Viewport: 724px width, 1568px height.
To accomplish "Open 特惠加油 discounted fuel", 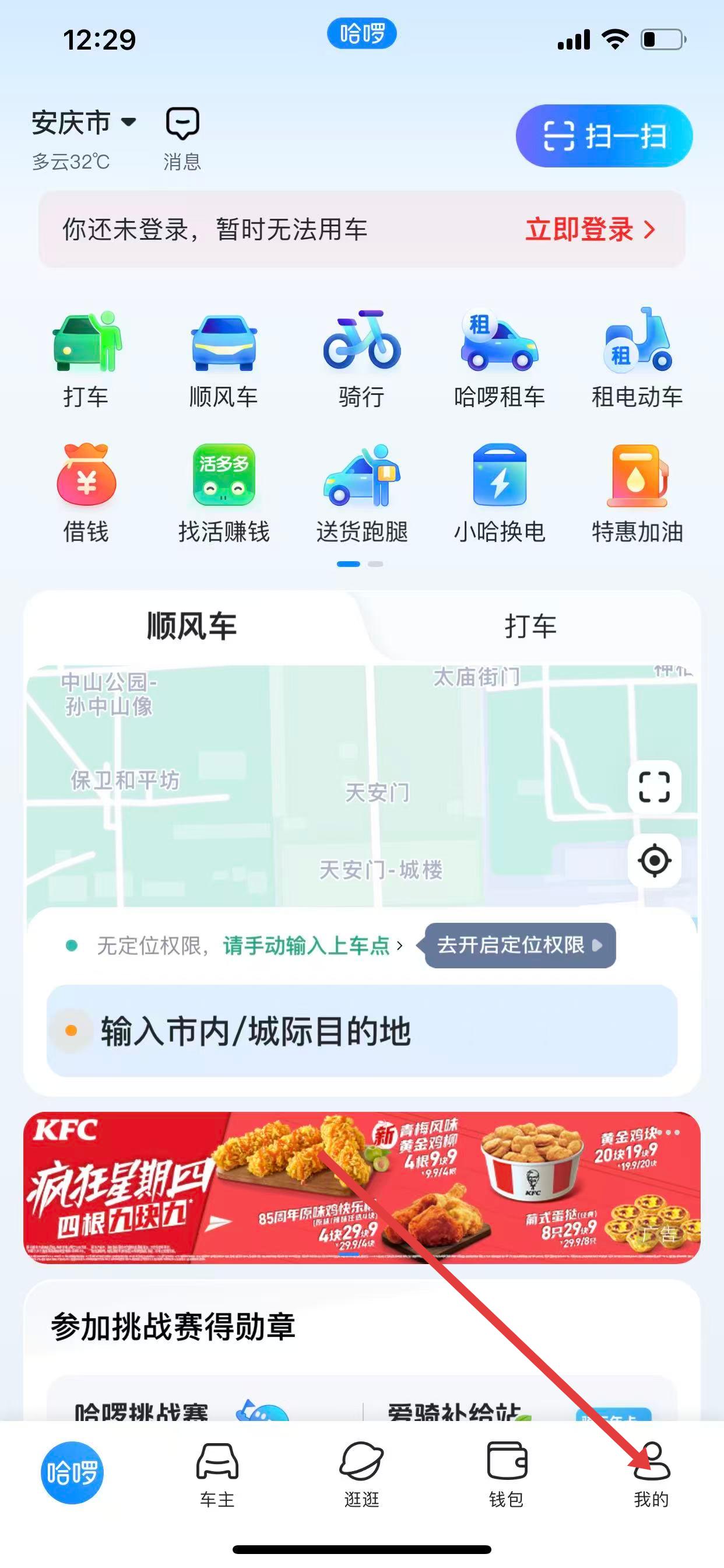I will [x=637, y=493].
